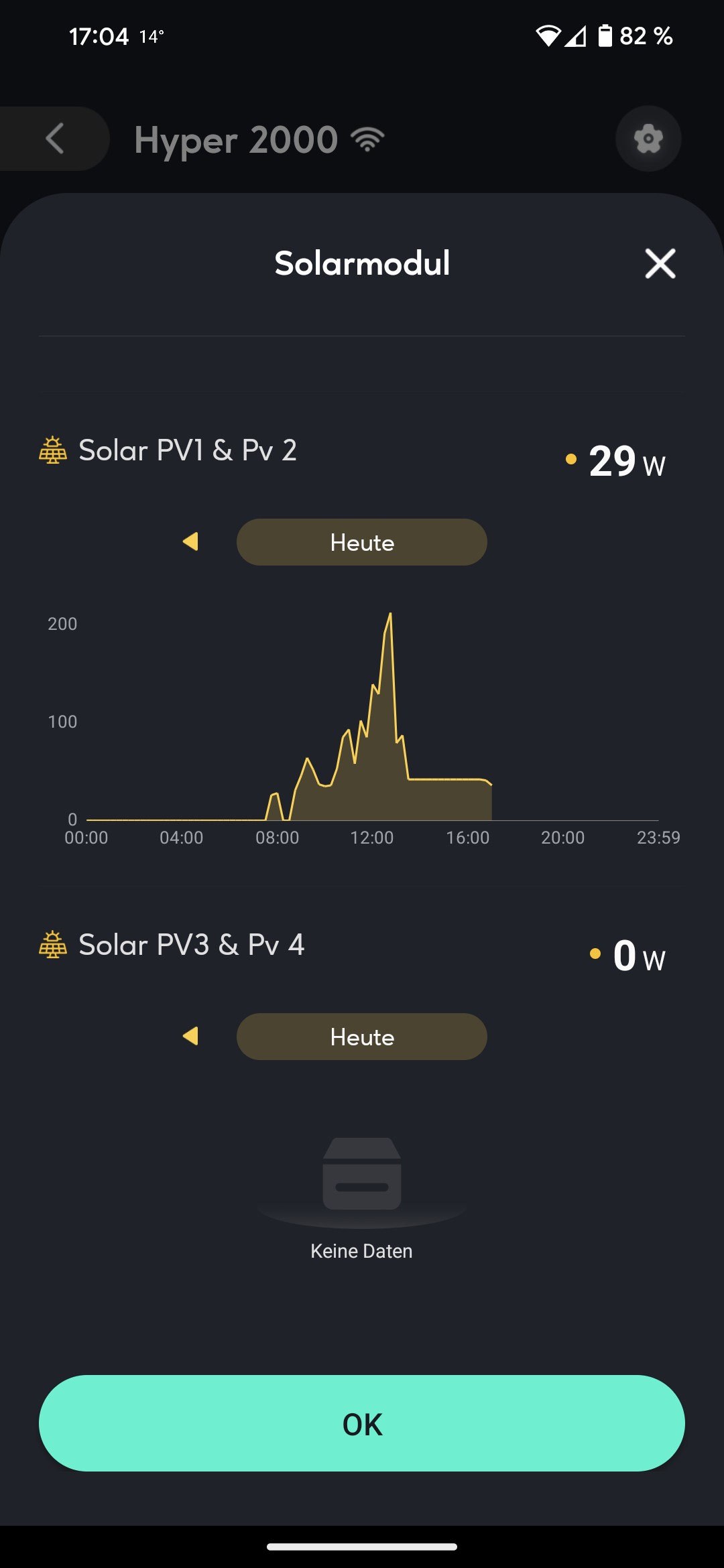Open Hyper 2000 settings gear

[x=648, y=139]
